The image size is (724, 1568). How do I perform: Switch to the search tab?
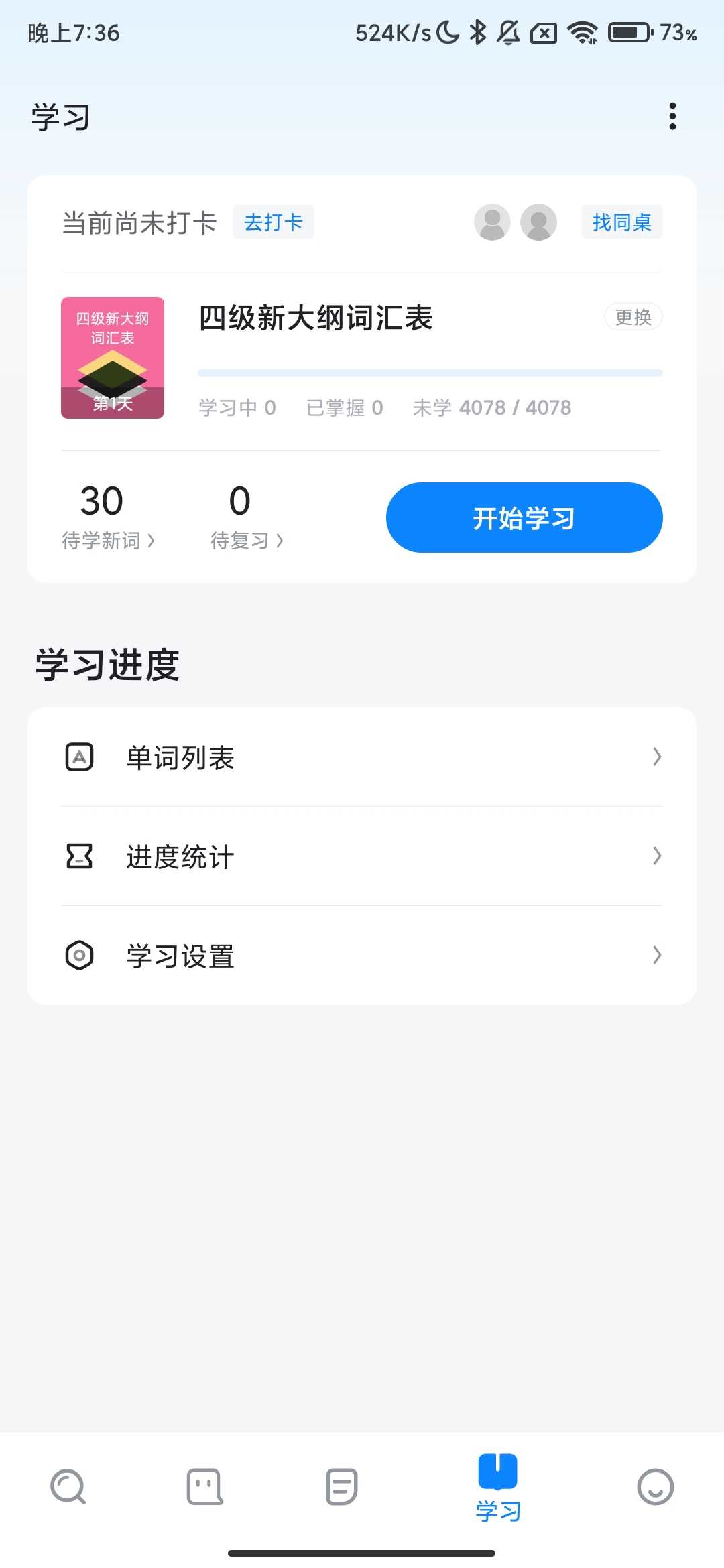tap(68, 1487)
